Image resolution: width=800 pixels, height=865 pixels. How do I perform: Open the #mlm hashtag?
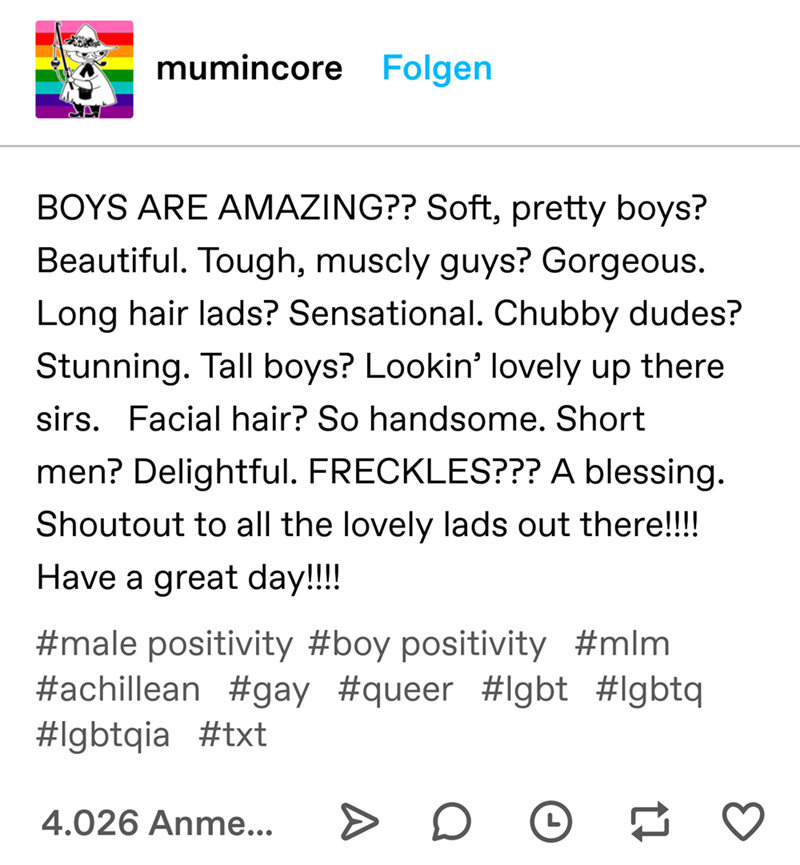click(622, 643)
